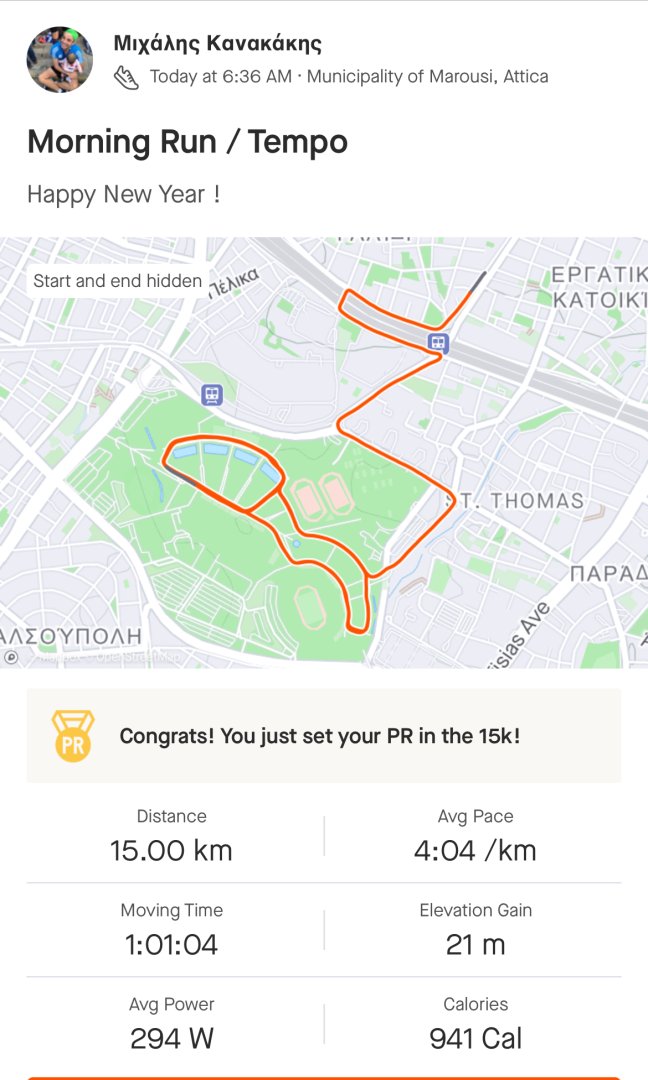Open the athlete's profile picture

[x=60, y=59]
